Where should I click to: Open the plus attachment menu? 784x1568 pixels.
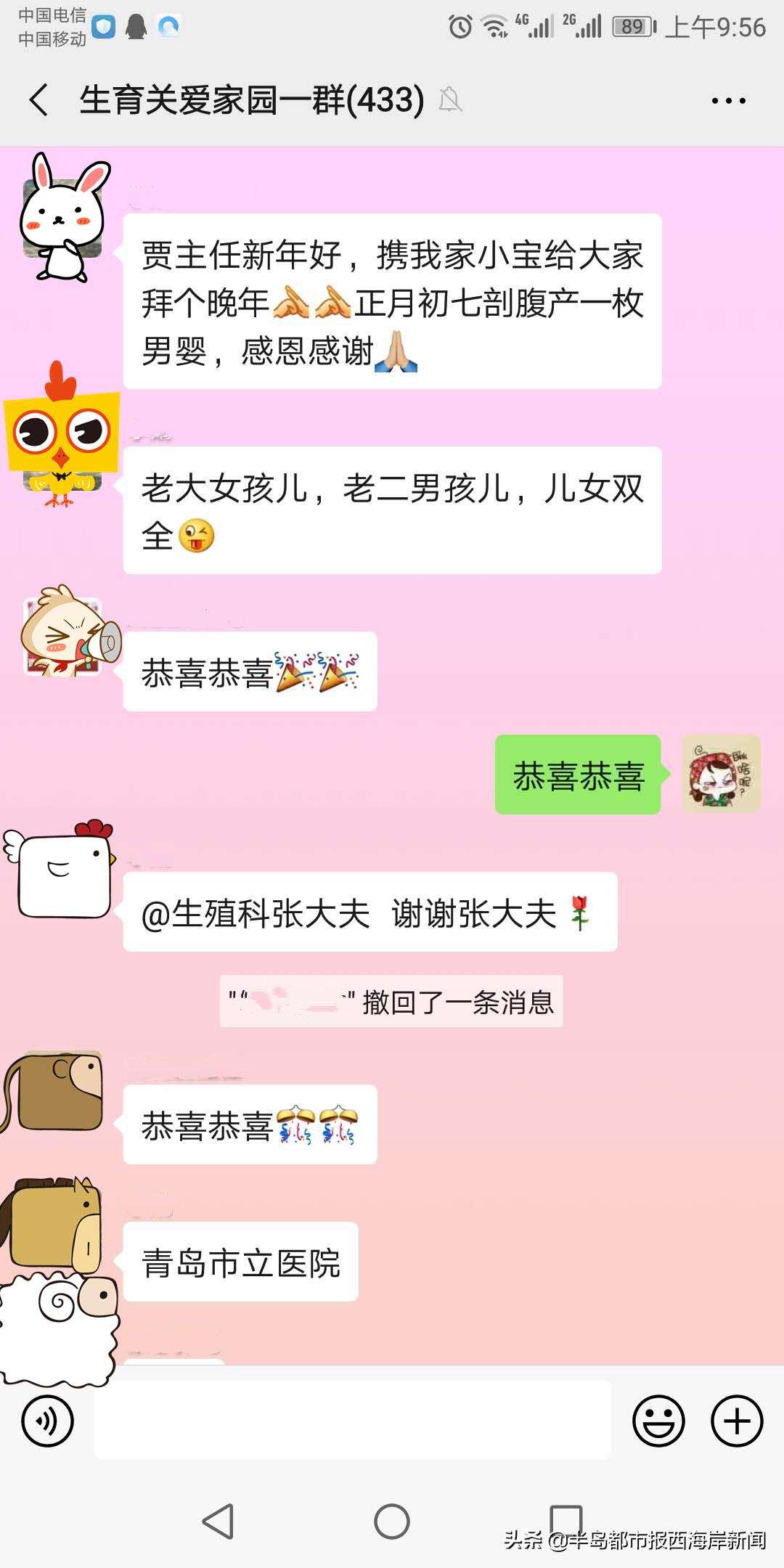tap(735, 1419)
